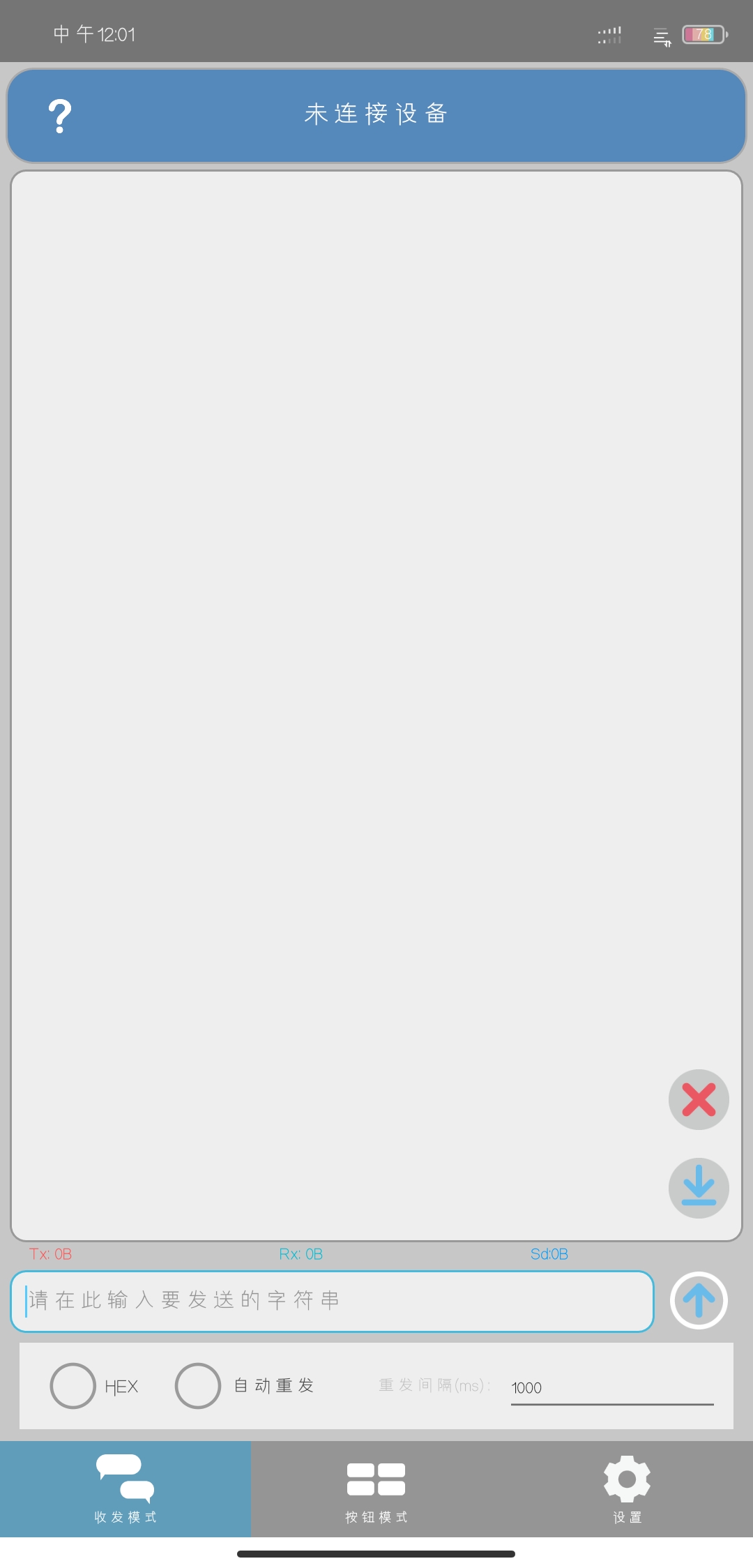
Task: Edit the resend interval value 1000
Action: pyautogui.click(x=611, y=1387)
